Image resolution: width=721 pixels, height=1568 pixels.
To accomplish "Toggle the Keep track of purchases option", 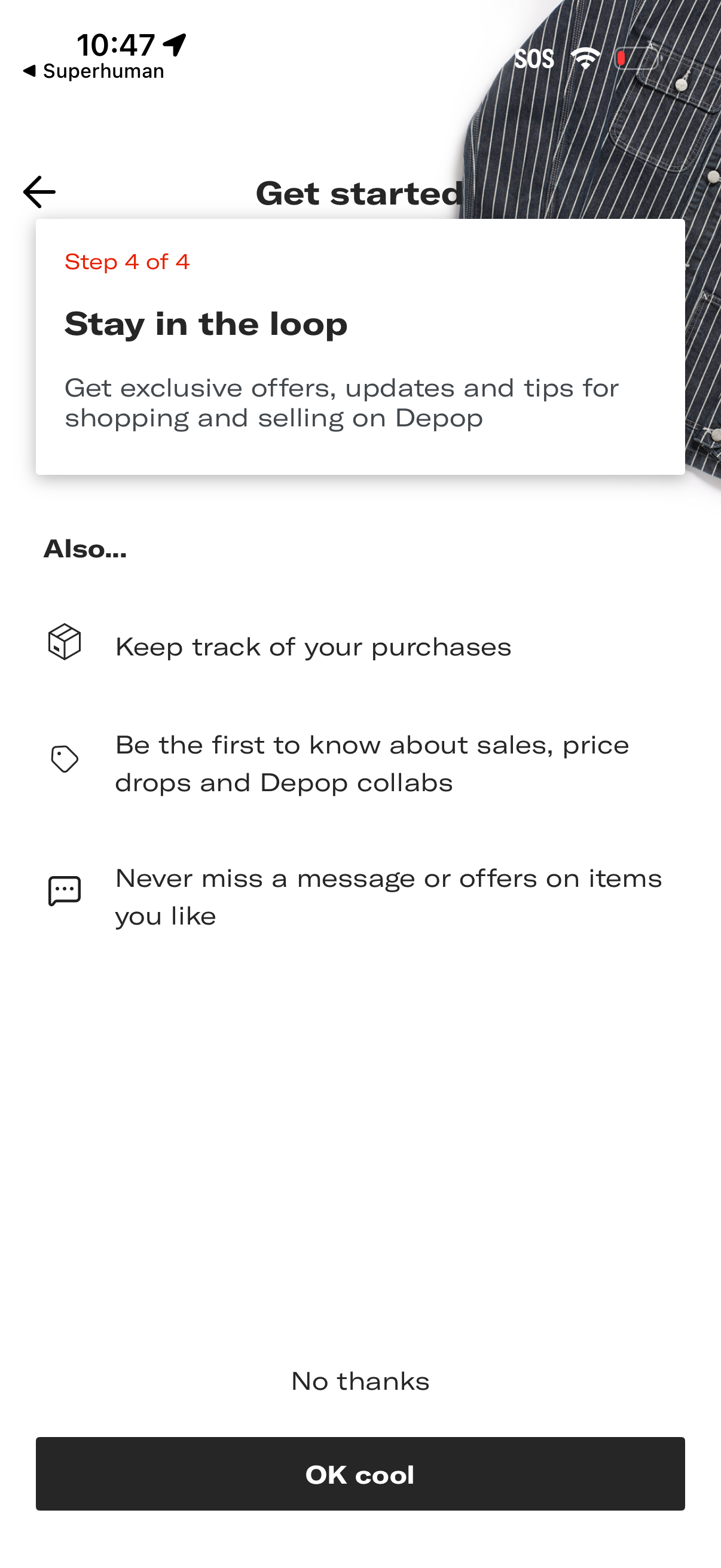I will tap(313, 646).
